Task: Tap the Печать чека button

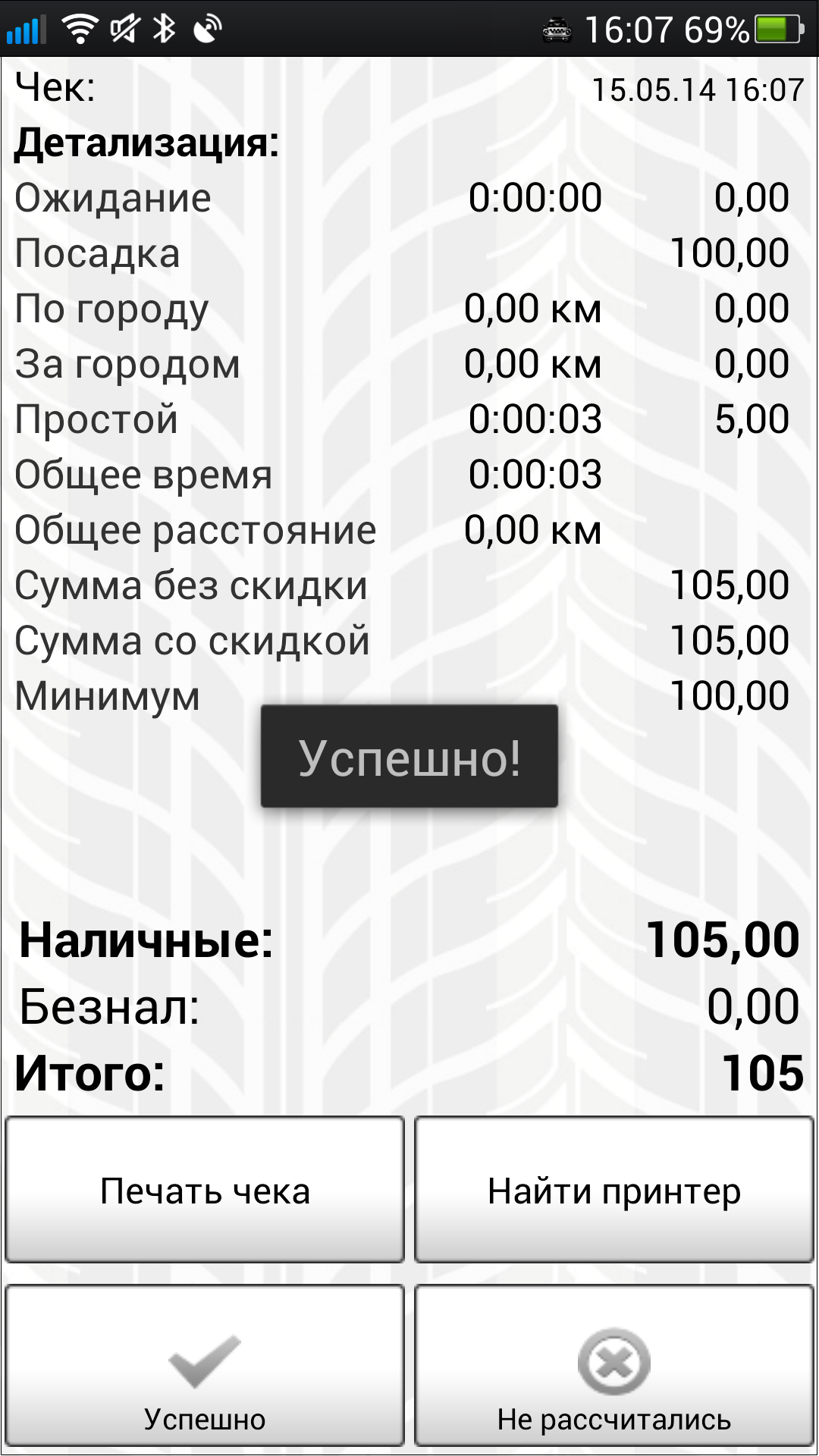Action: pos(205,1190)
